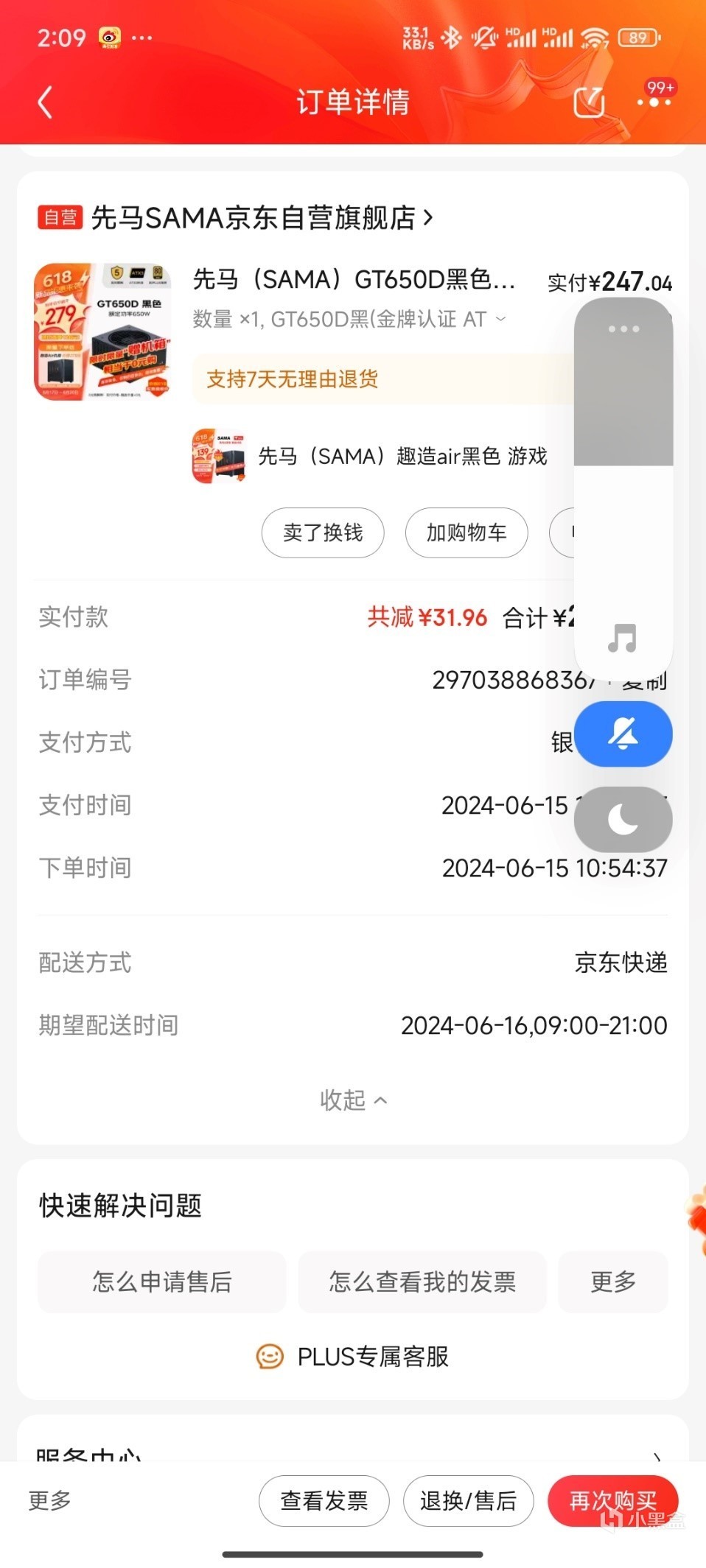Open the messages menu with 99+ badge
The image size is (706, 1568).
[654, 100]
